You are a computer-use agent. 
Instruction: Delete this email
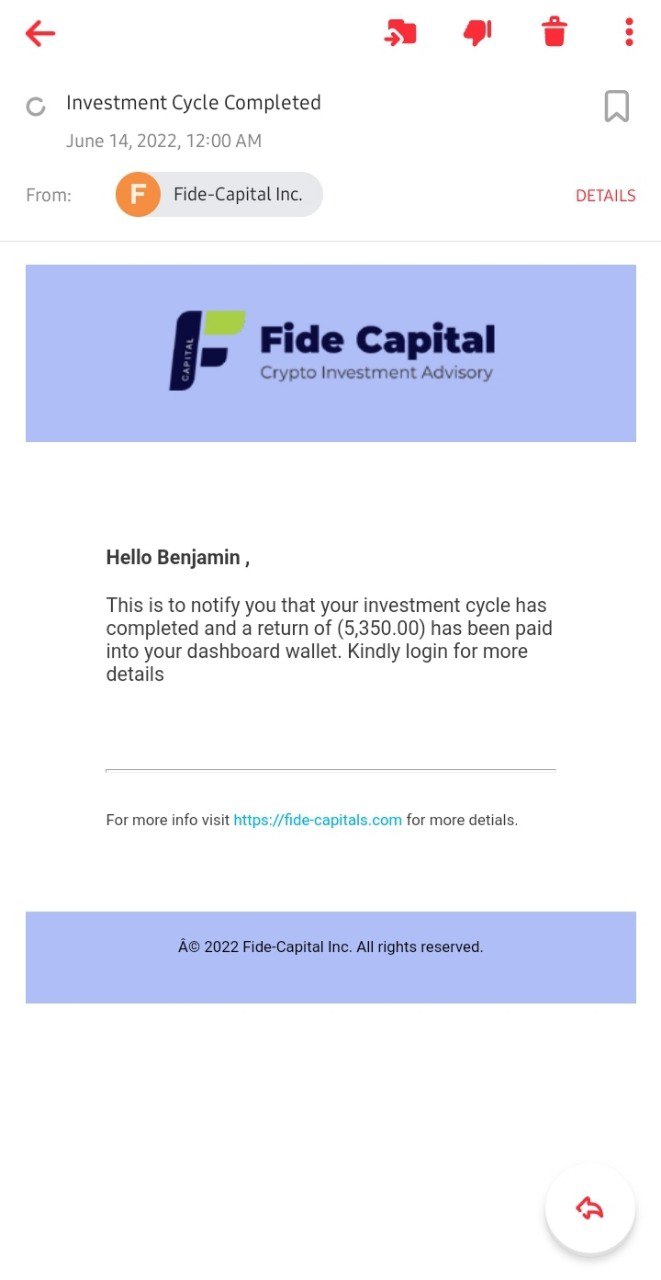point(554,33)
